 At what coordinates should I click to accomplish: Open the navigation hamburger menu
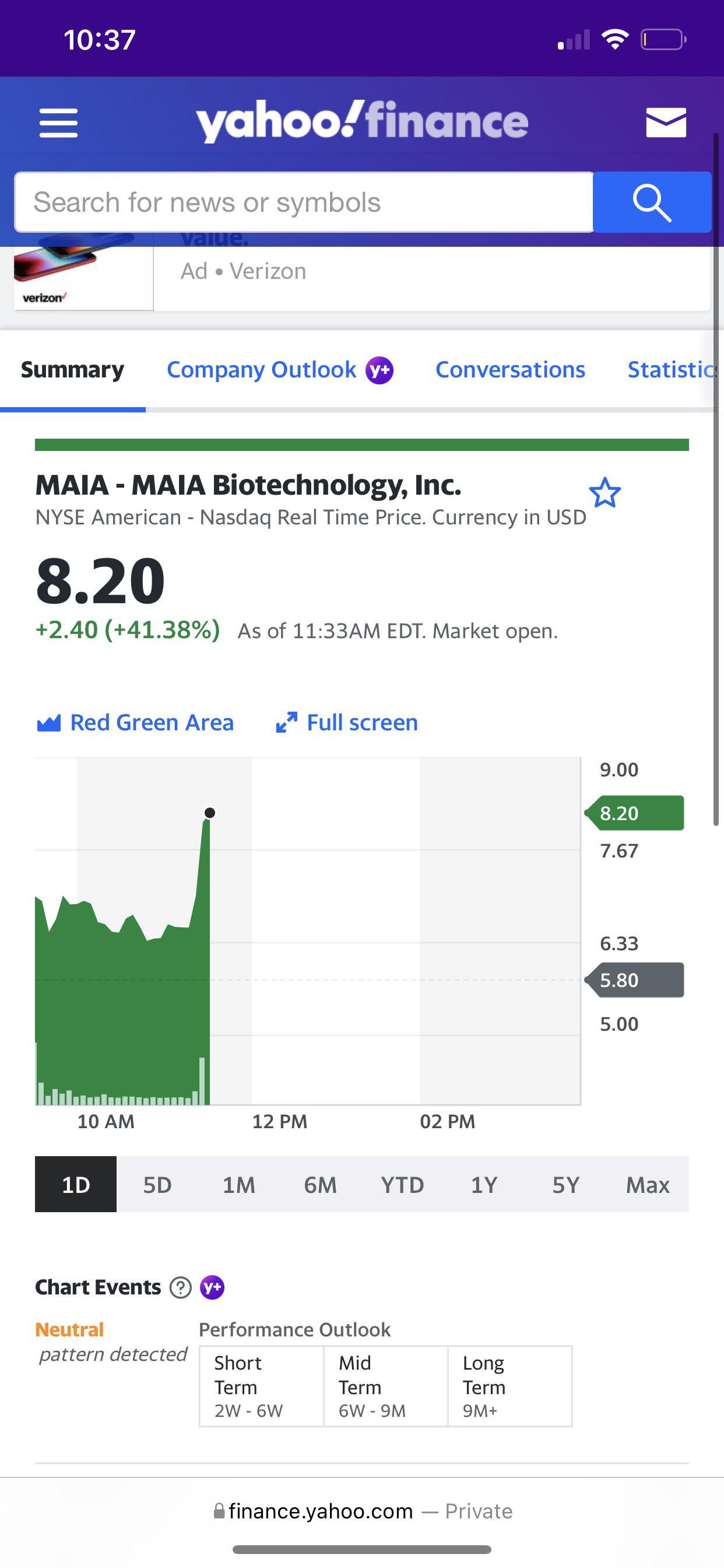pyautogui.click(x=59, y=121)
